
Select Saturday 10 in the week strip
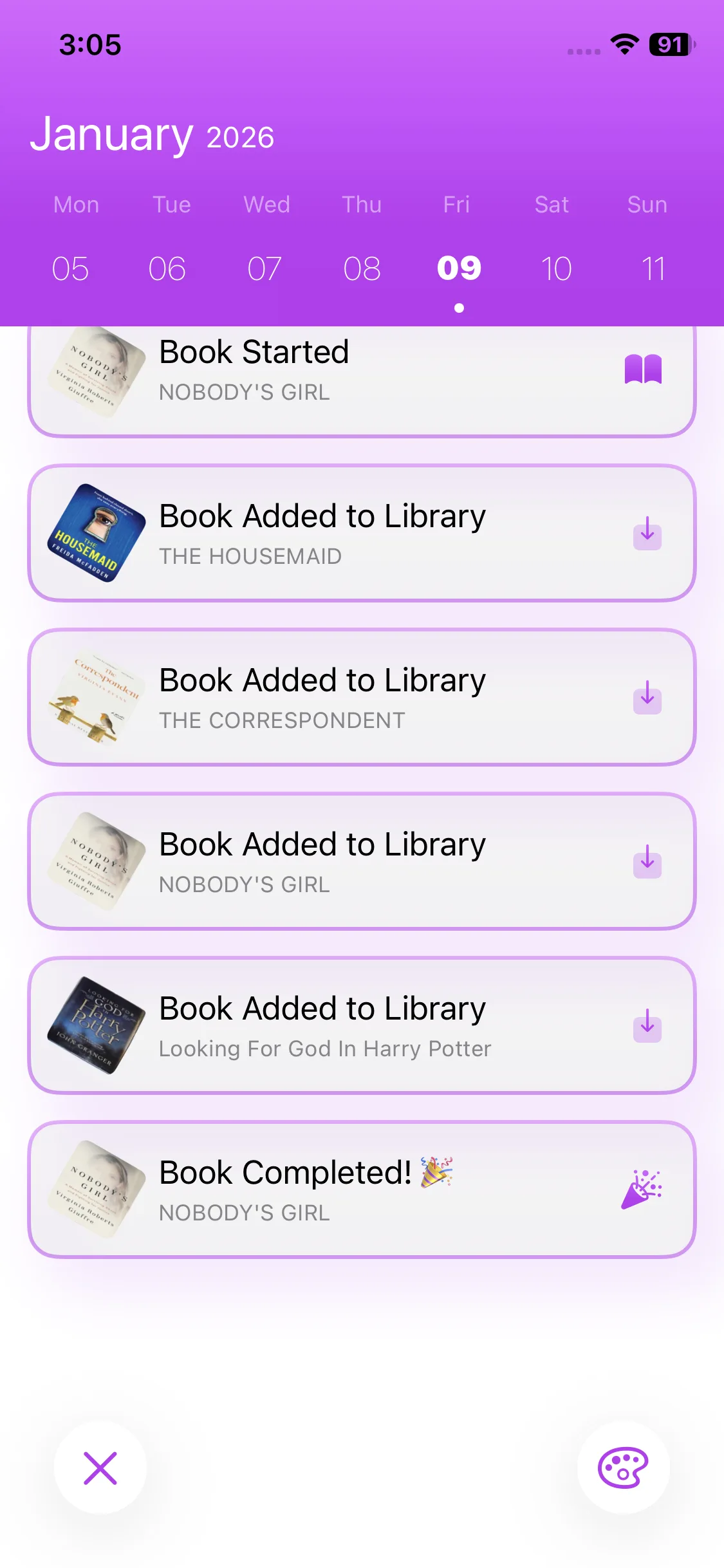(556, 268)
